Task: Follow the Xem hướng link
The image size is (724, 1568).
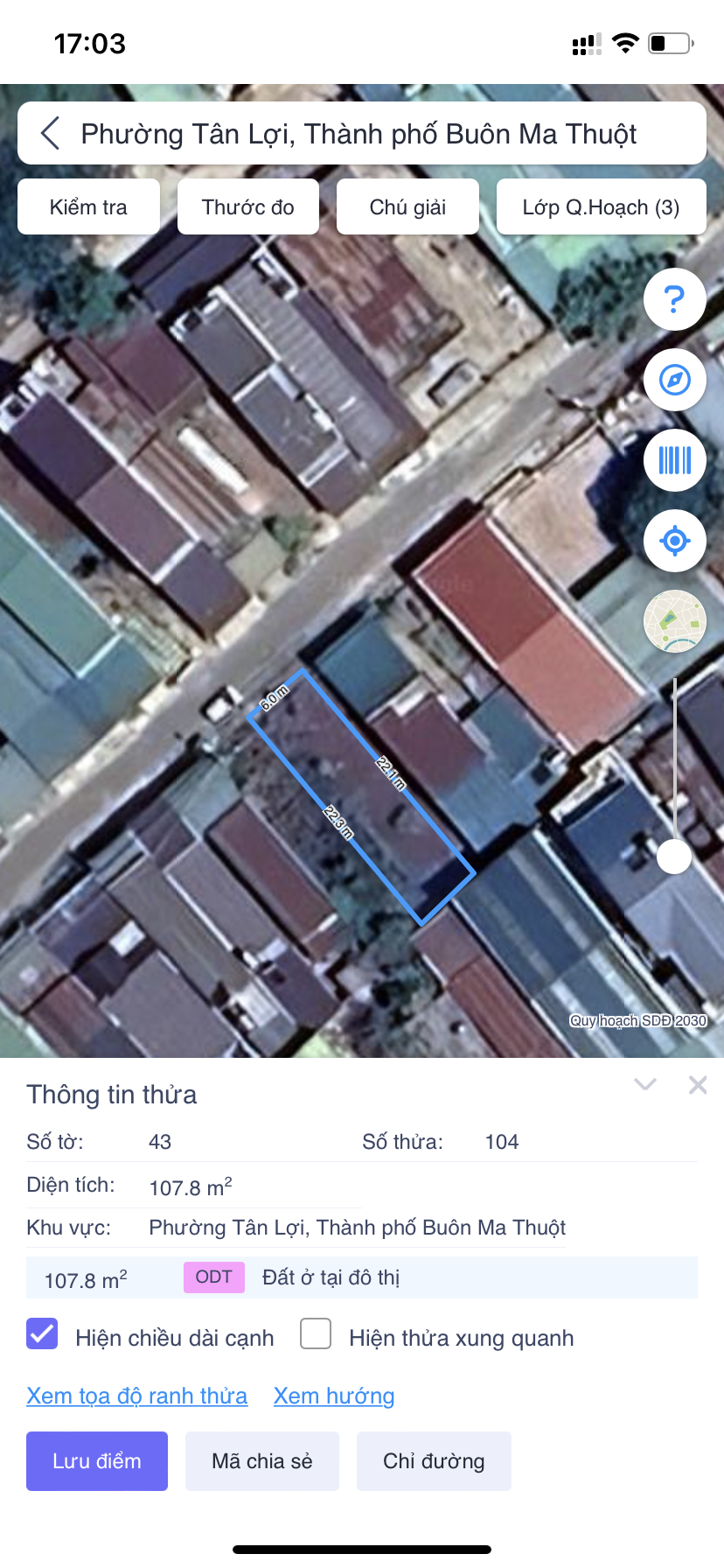Action: click(333, 1396)
